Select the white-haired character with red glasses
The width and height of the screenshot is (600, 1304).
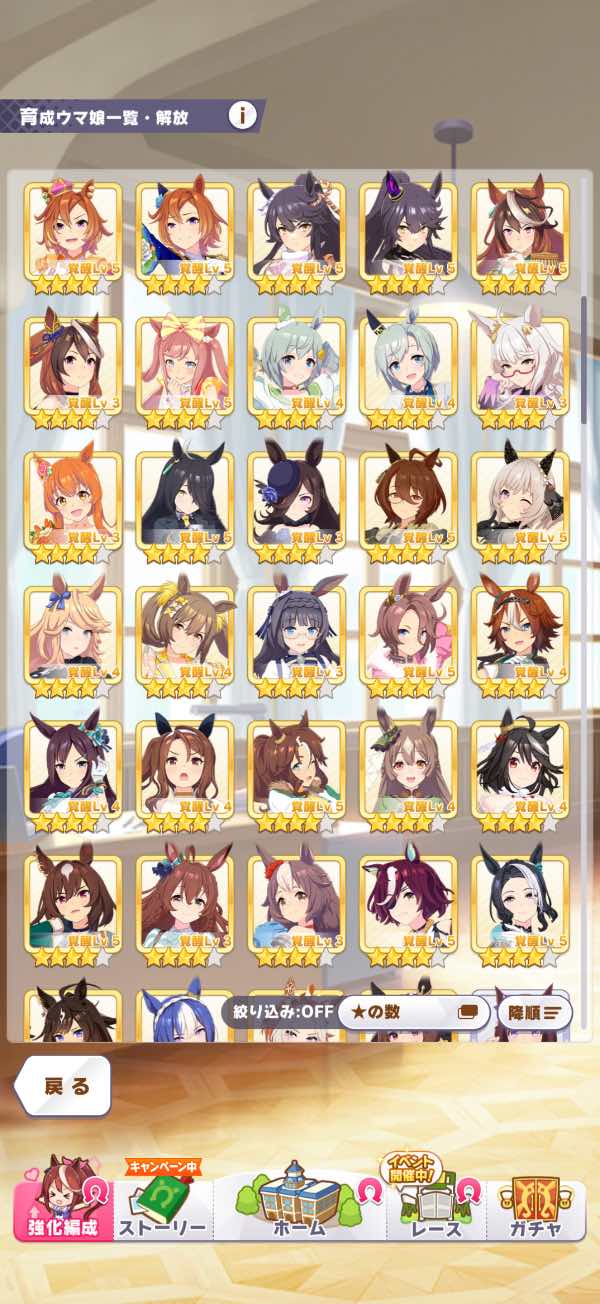click(520, 370)
